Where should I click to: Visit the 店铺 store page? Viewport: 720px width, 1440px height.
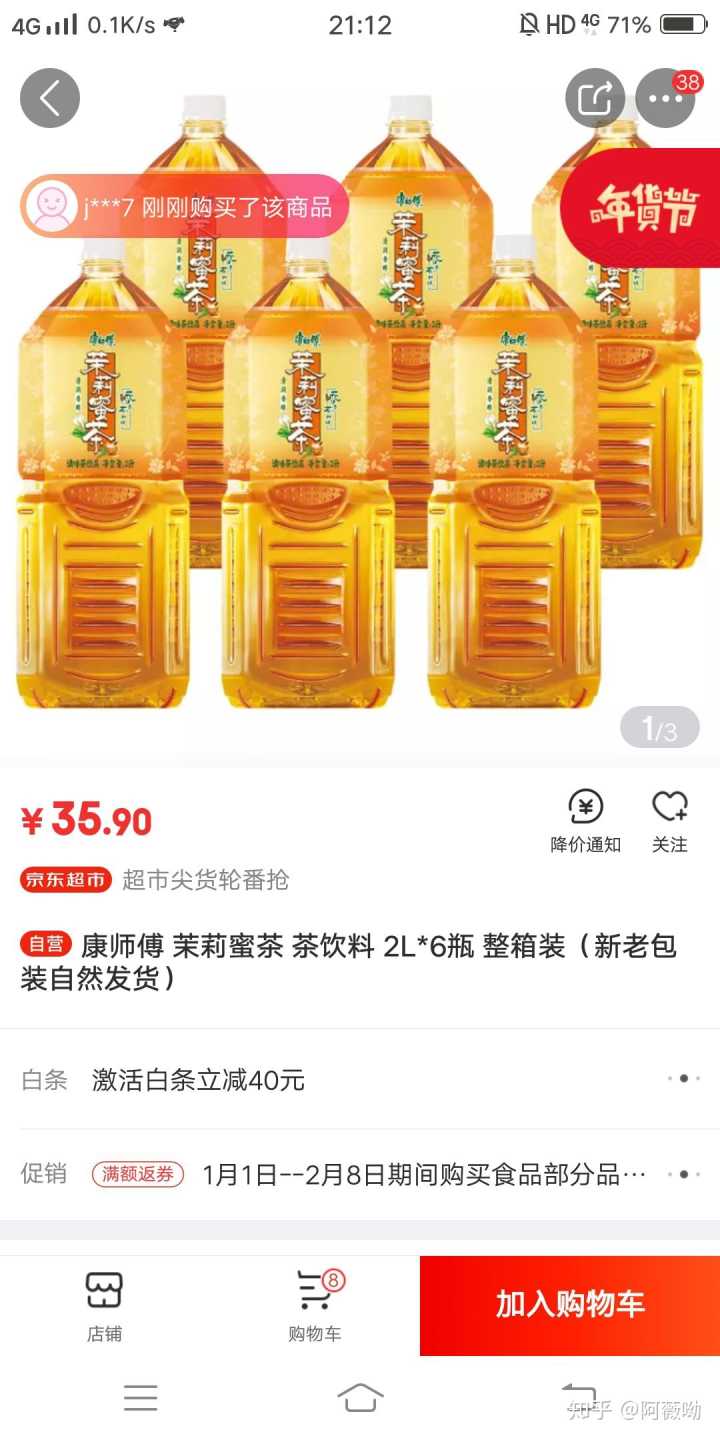pos(104,1306)
